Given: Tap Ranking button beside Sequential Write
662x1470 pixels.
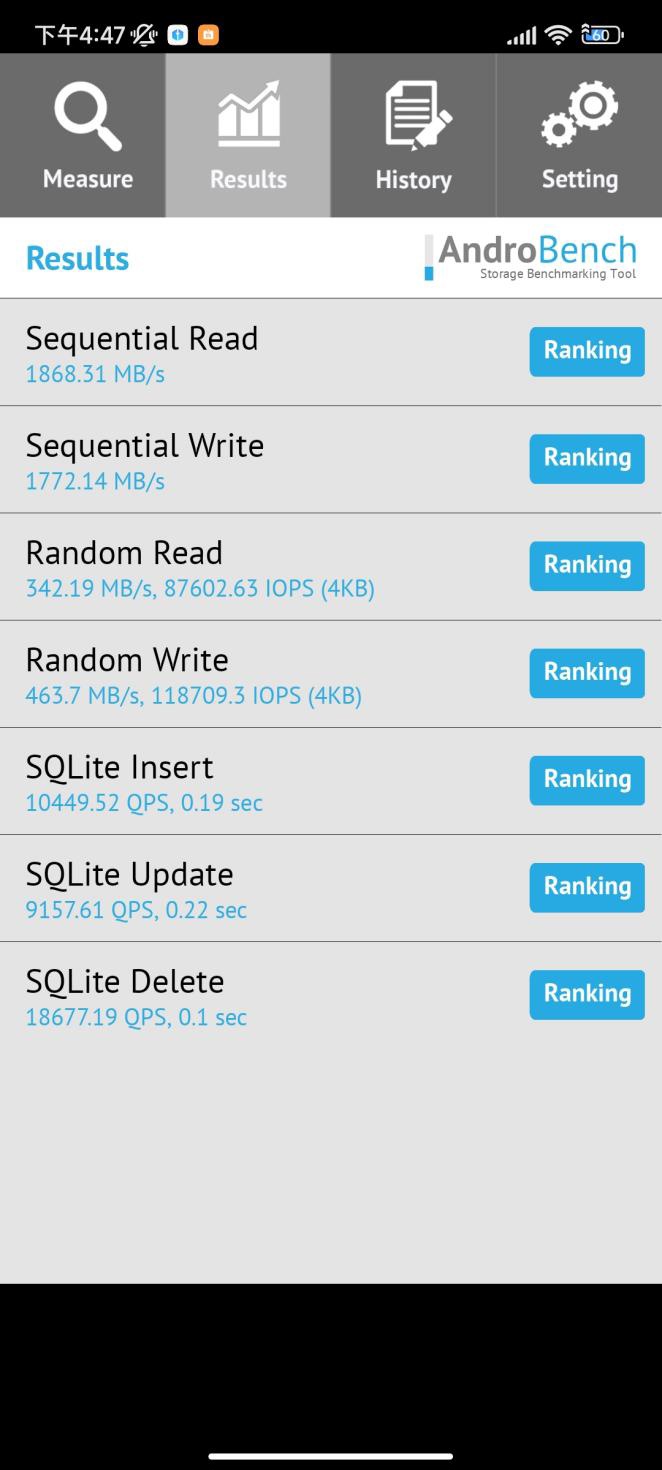Looking at the screenshot, I should pos(587,458).
